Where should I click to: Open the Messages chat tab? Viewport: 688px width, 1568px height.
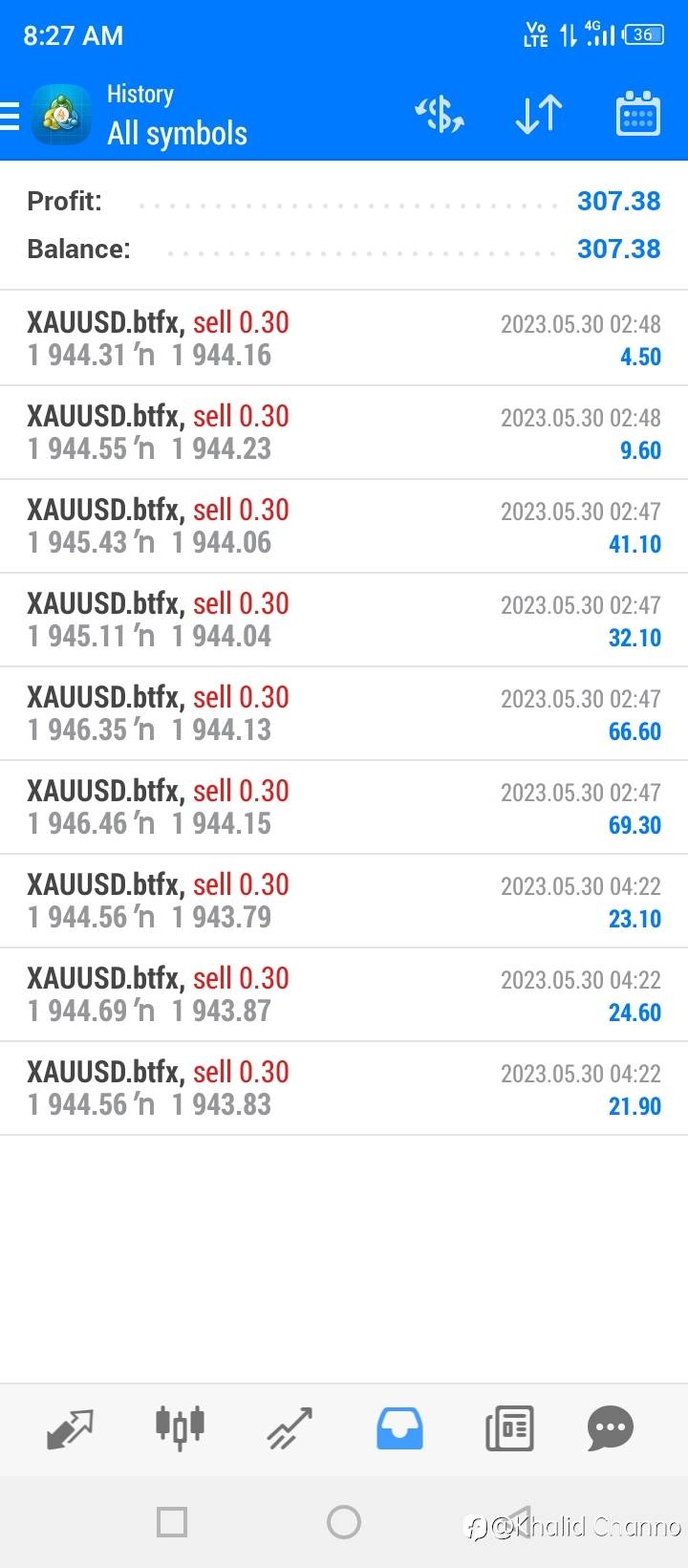tap(610, 1429)
